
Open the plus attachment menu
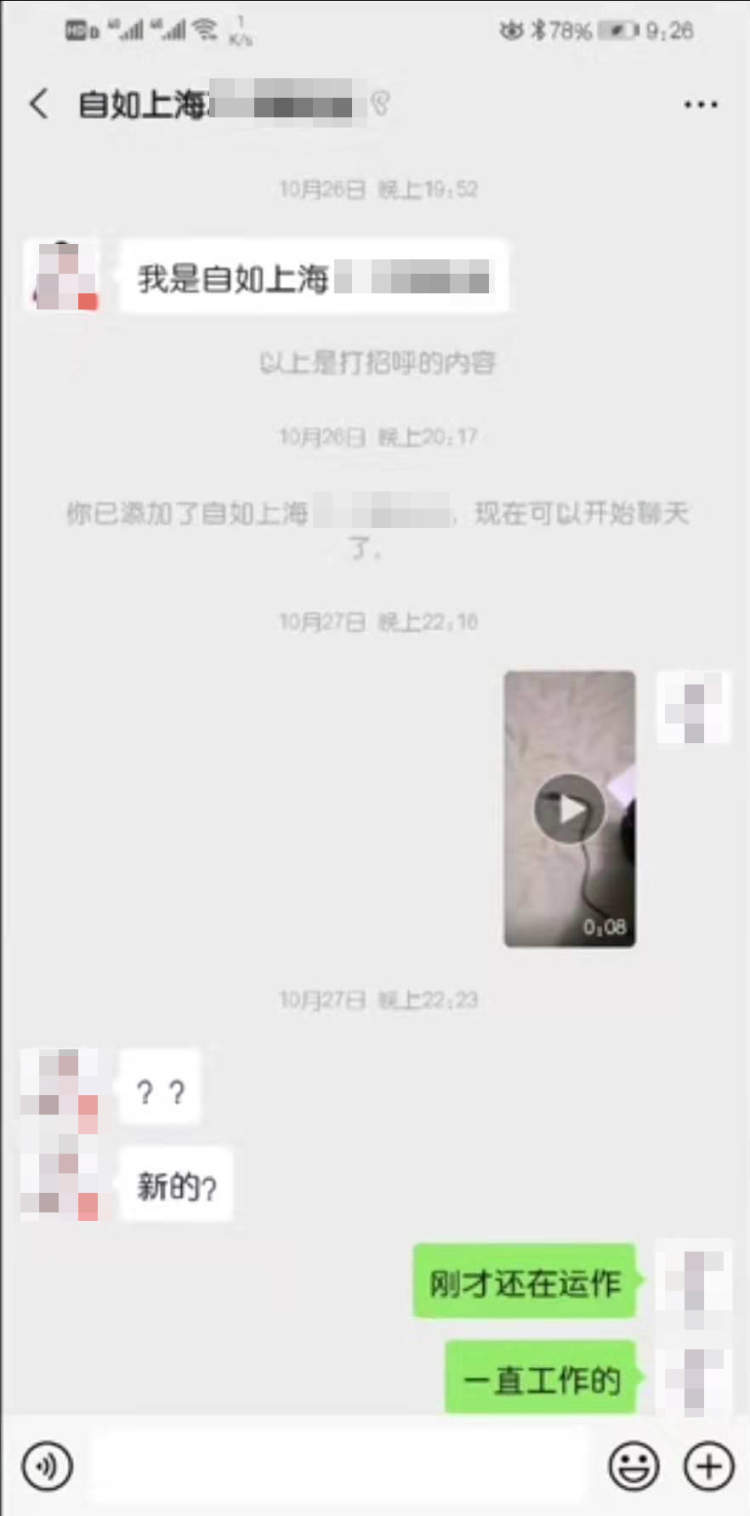708,1466
